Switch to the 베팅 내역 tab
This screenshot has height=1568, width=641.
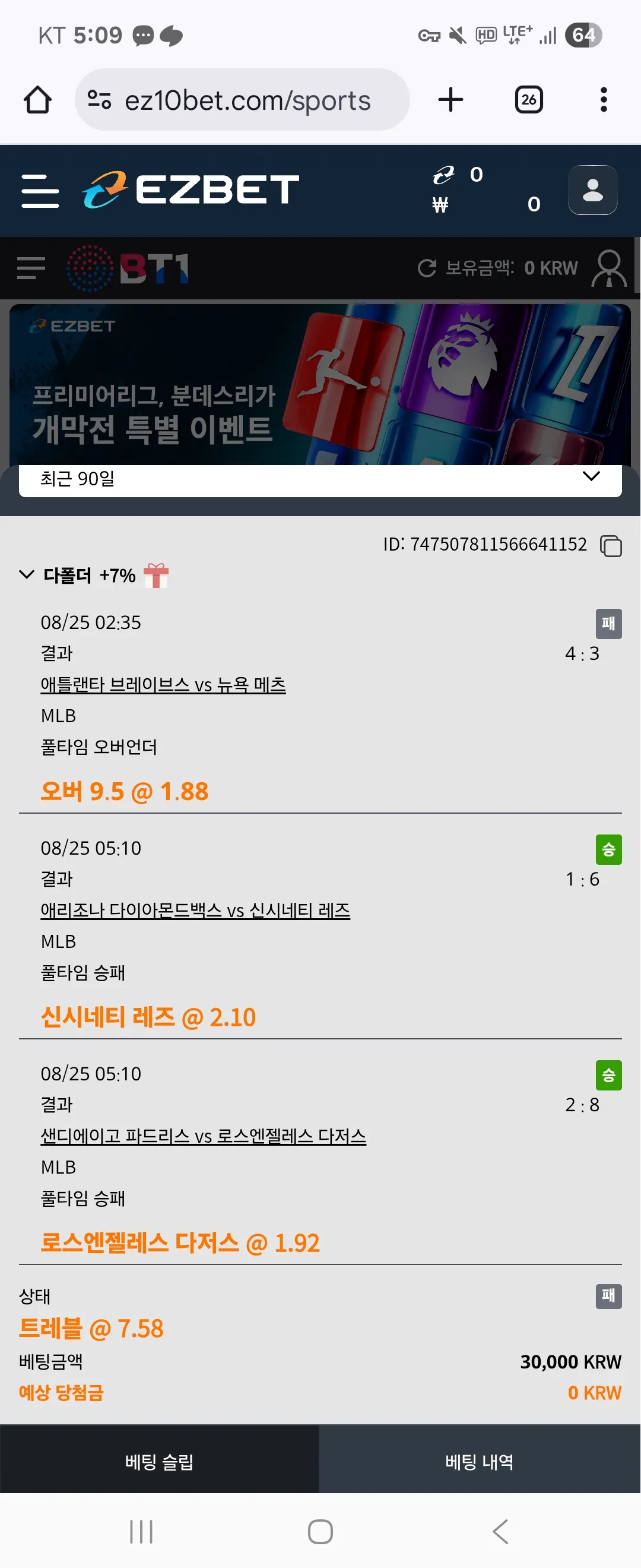click(x=479, y=1461)
